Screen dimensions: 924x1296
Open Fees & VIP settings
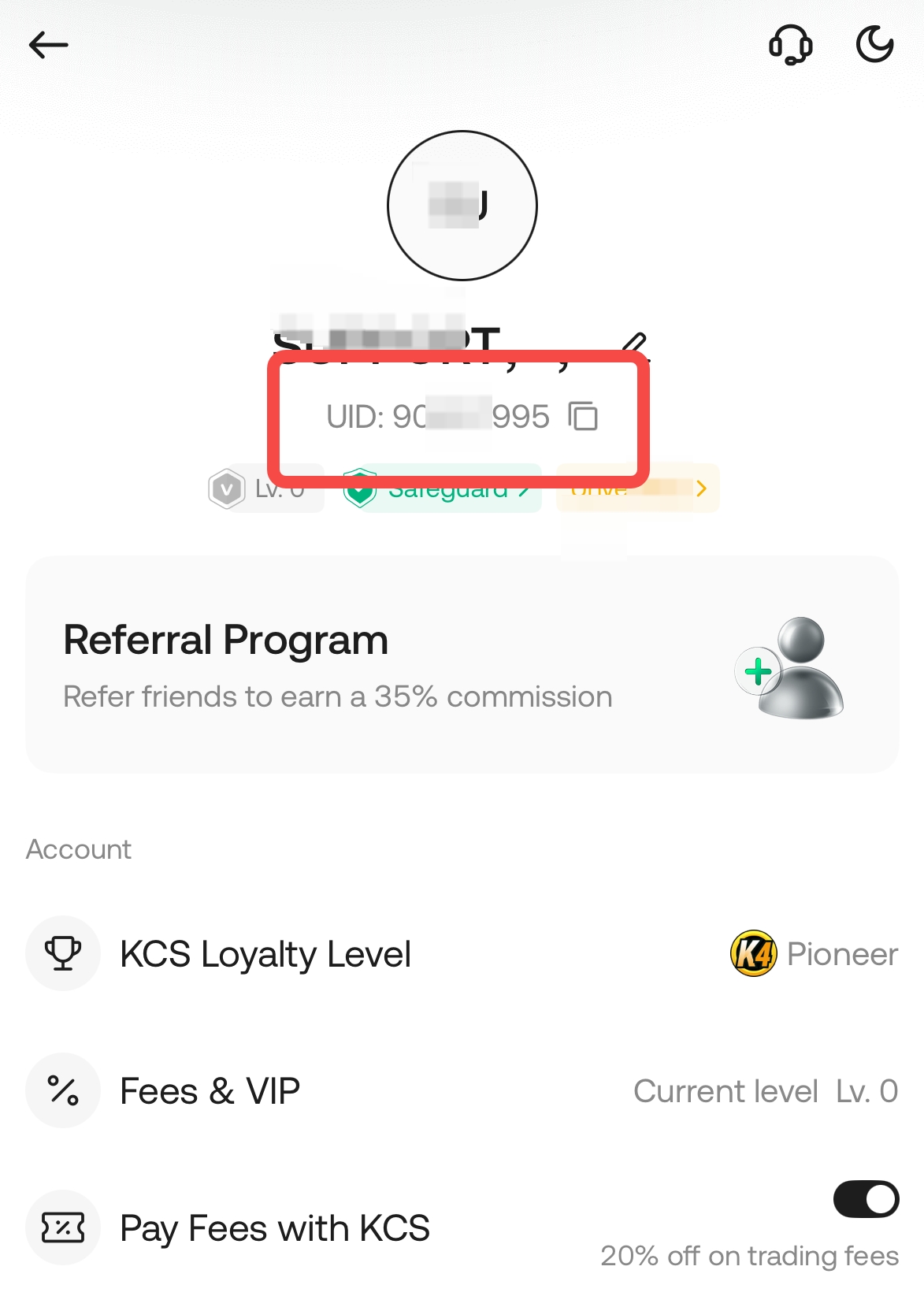(462, 1091)
